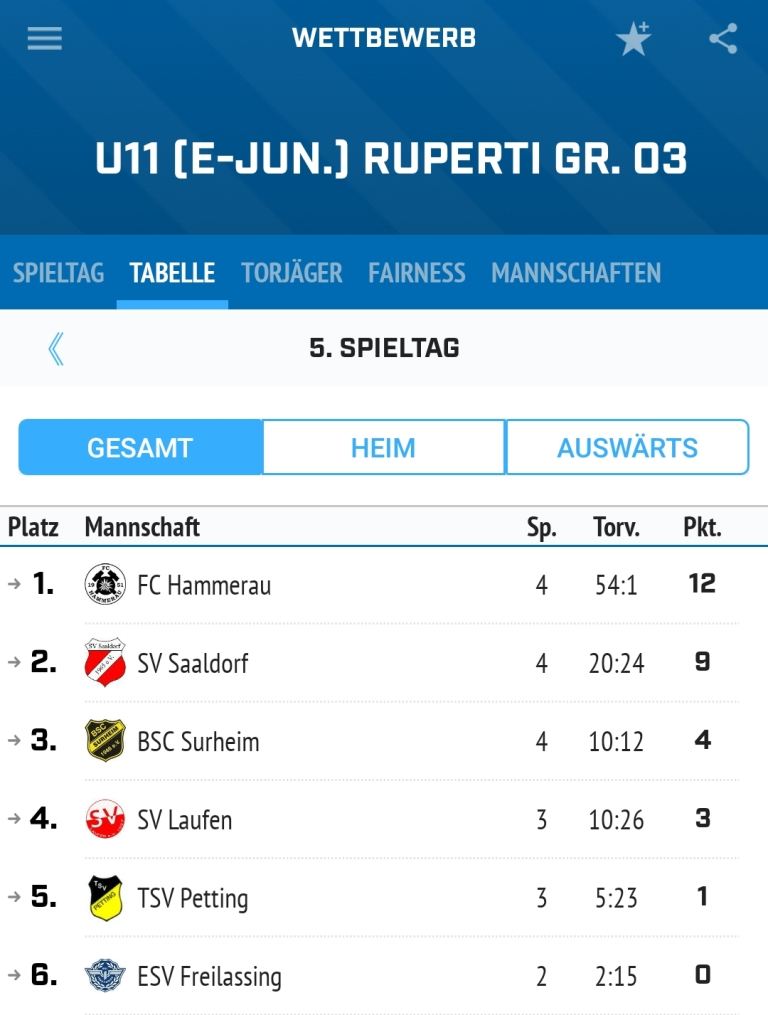Share this competition
This screenshot has width=768, height=1015.
click(x=723, y=39)
